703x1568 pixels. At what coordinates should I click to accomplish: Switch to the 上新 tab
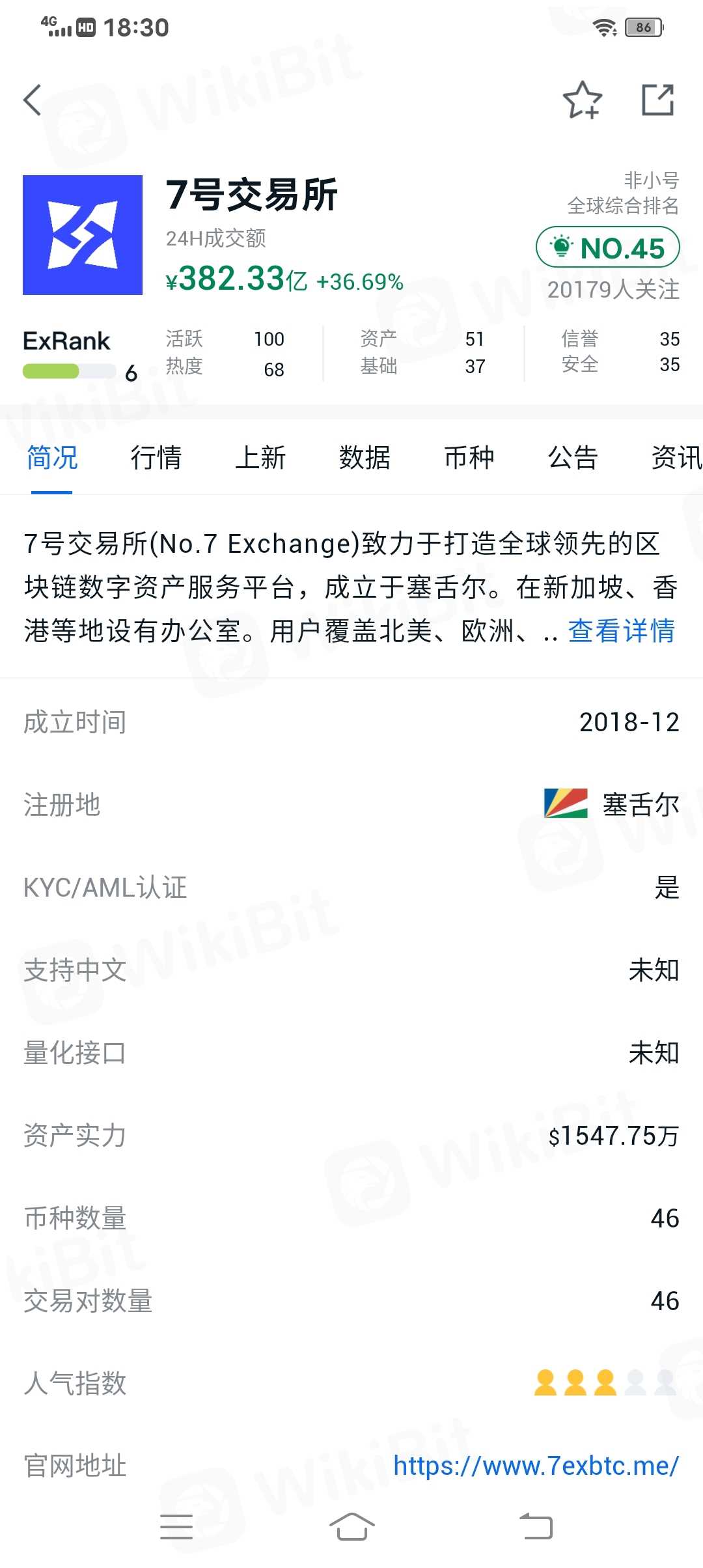pos(260,457)
